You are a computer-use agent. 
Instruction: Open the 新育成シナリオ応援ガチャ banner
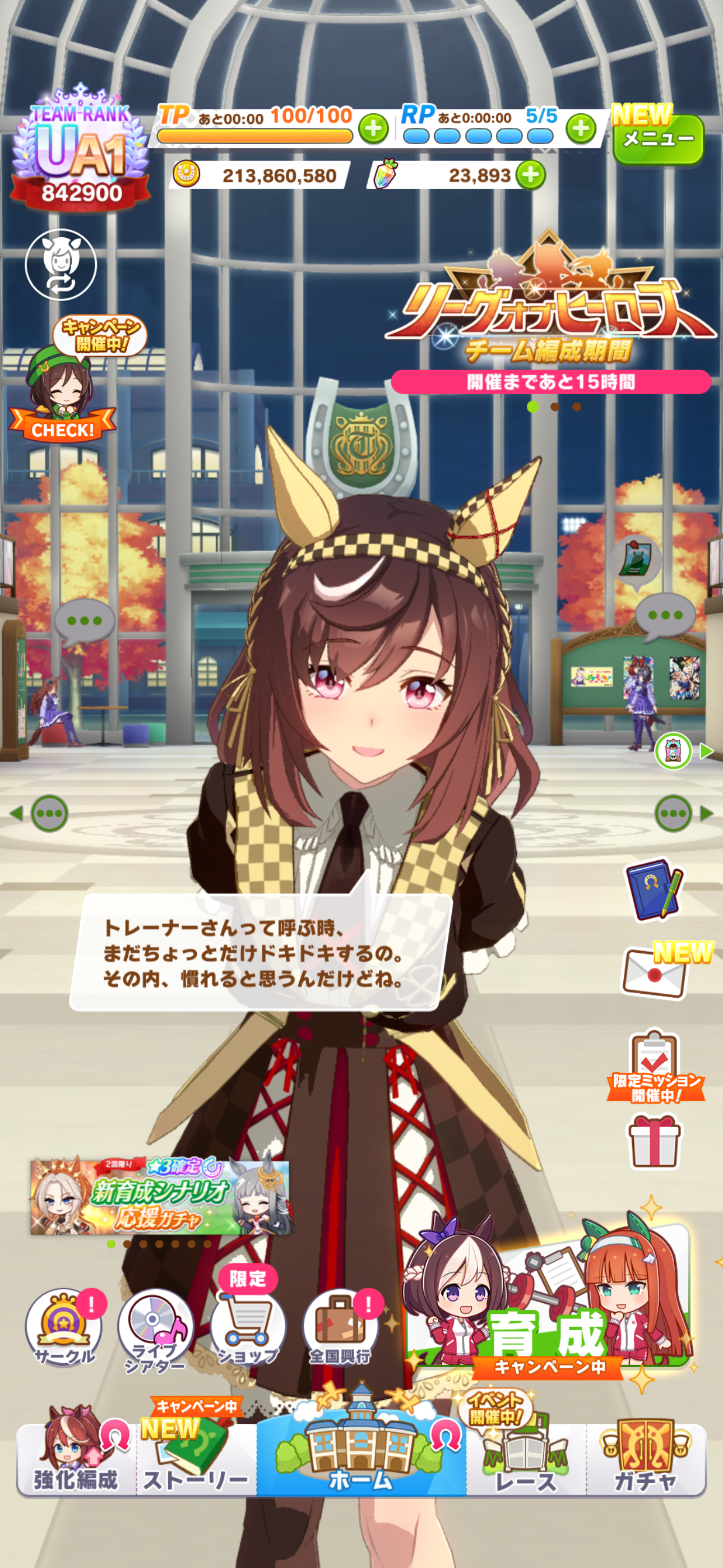click(x=161, y=1197)
